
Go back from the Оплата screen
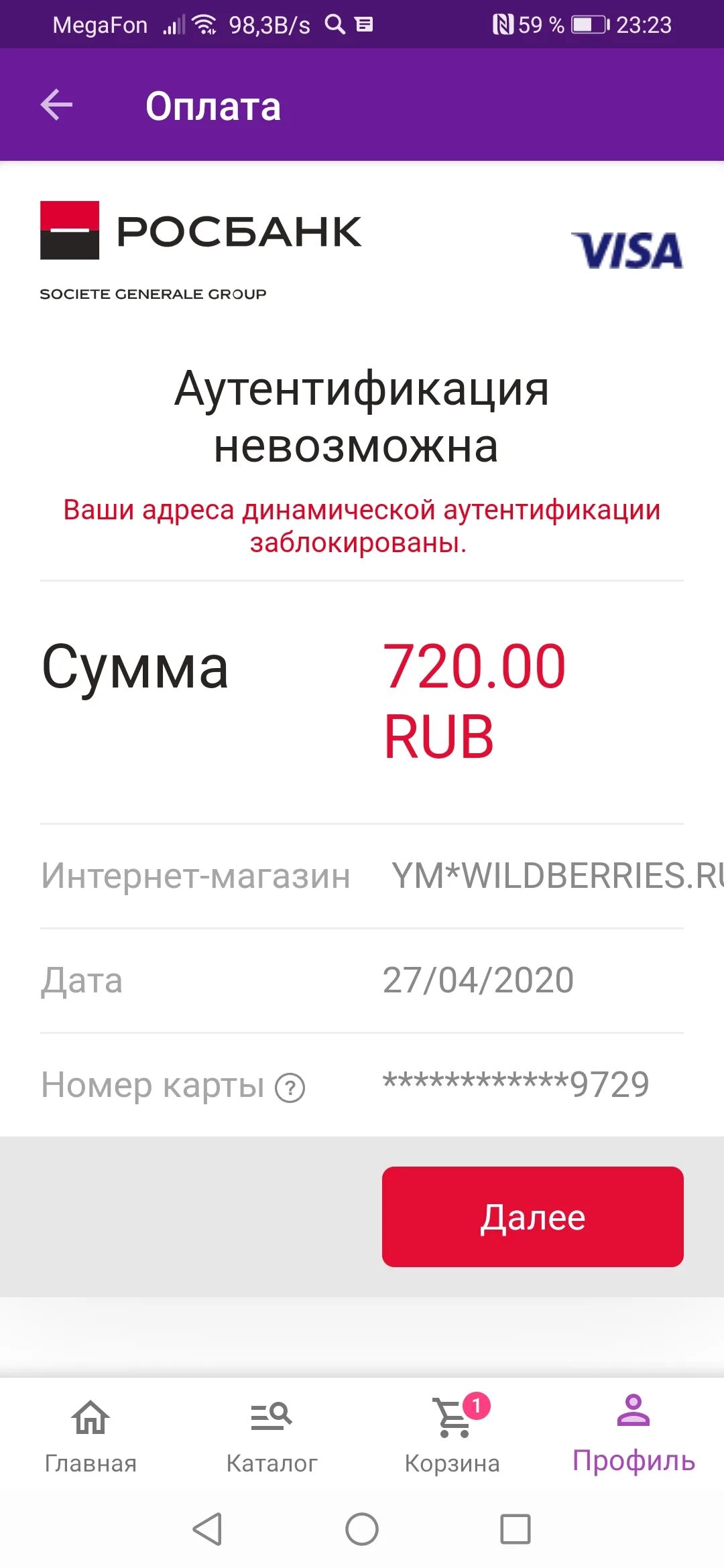[57, 105]
